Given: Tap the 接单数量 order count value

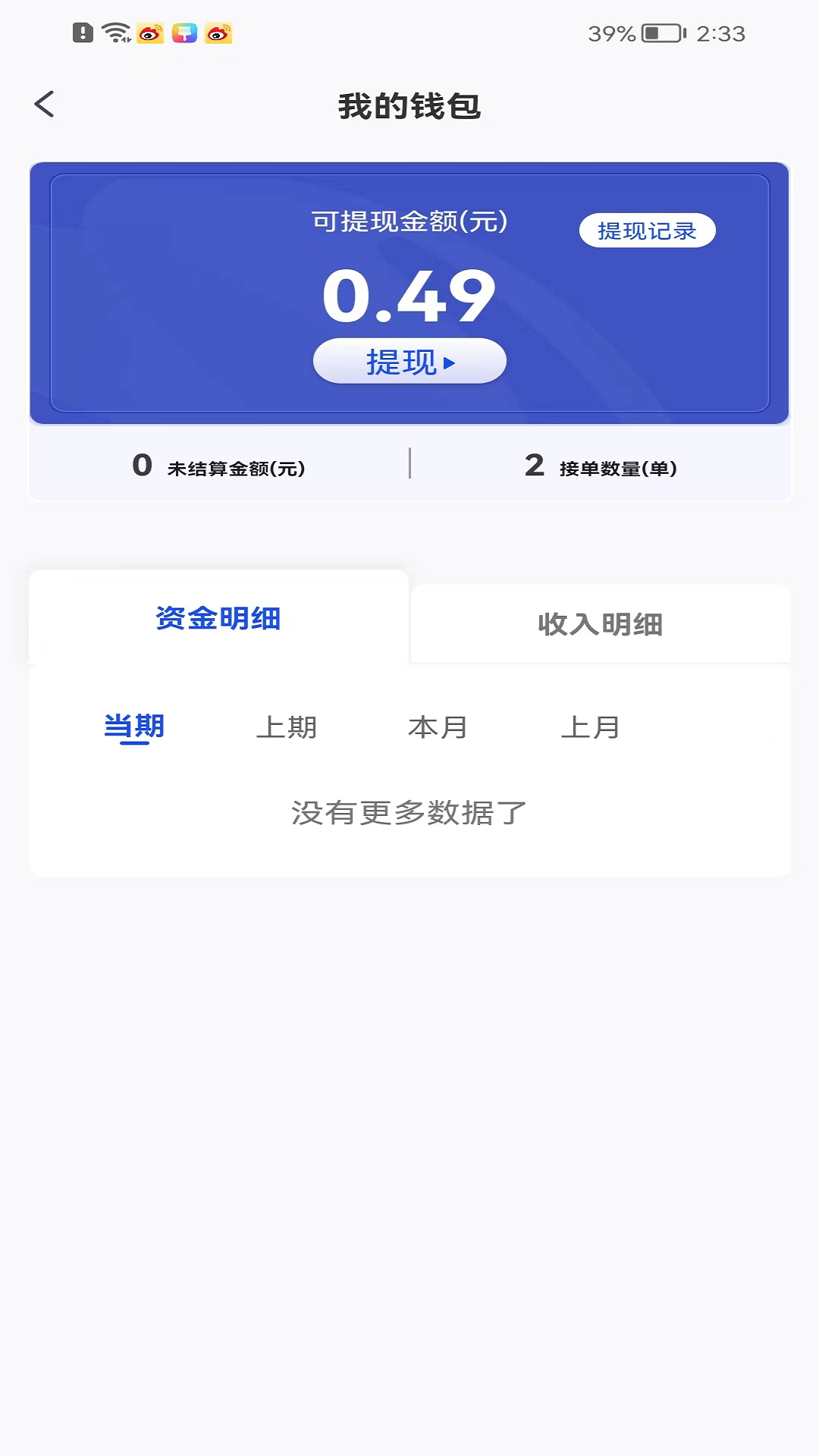Looking at the screenshot, I should [x=534, y=465].
